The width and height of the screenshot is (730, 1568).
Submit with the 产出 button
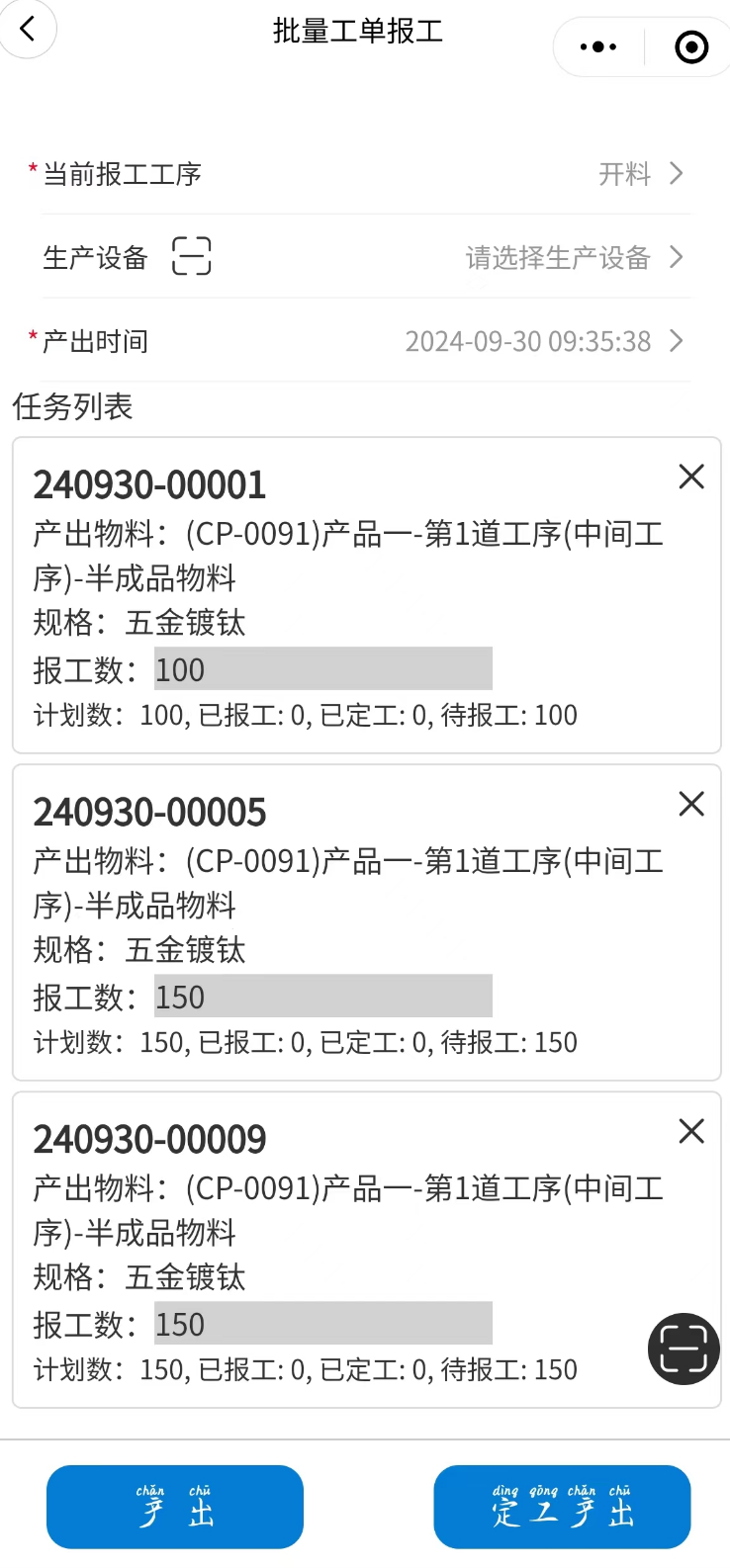click(175, 1507)
